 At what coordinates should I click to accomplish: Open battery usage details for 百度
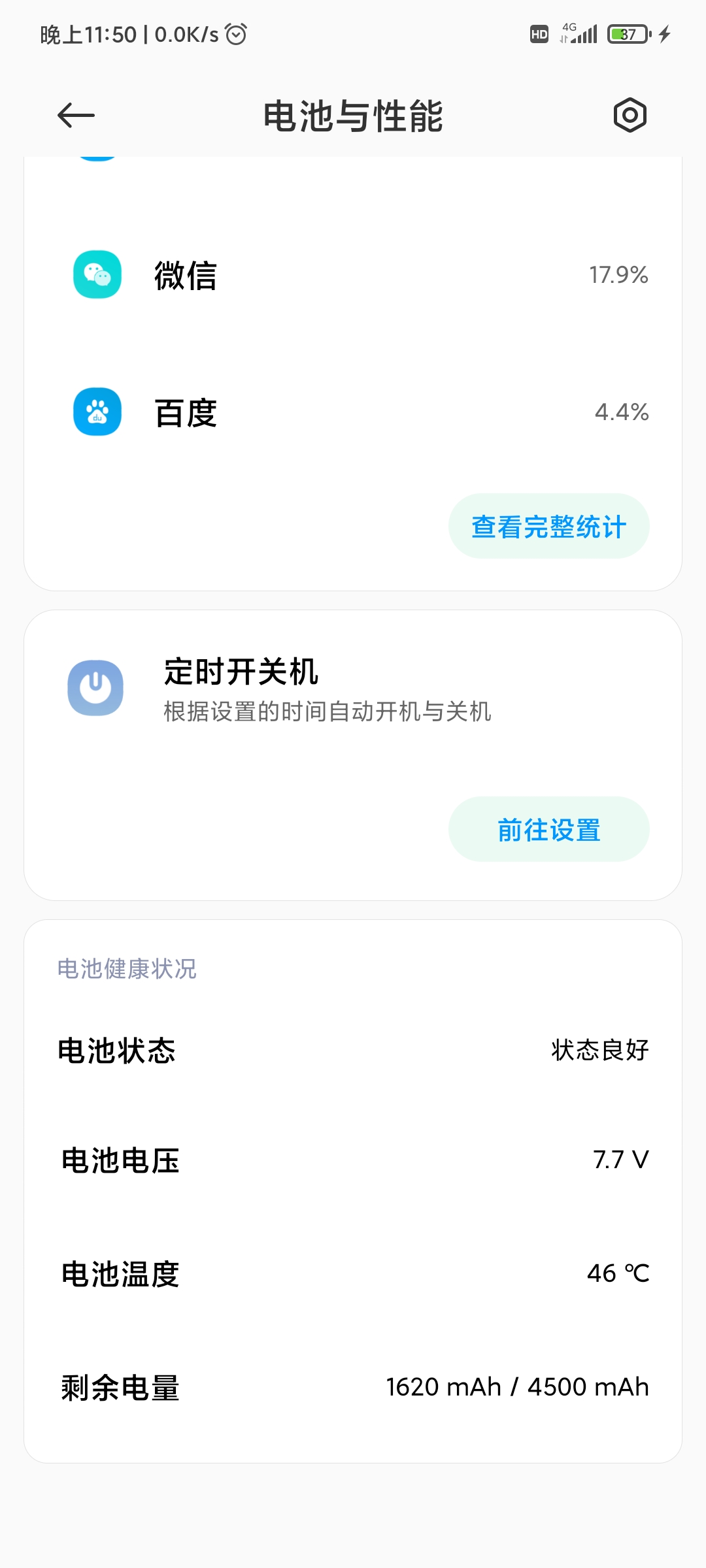353,412
